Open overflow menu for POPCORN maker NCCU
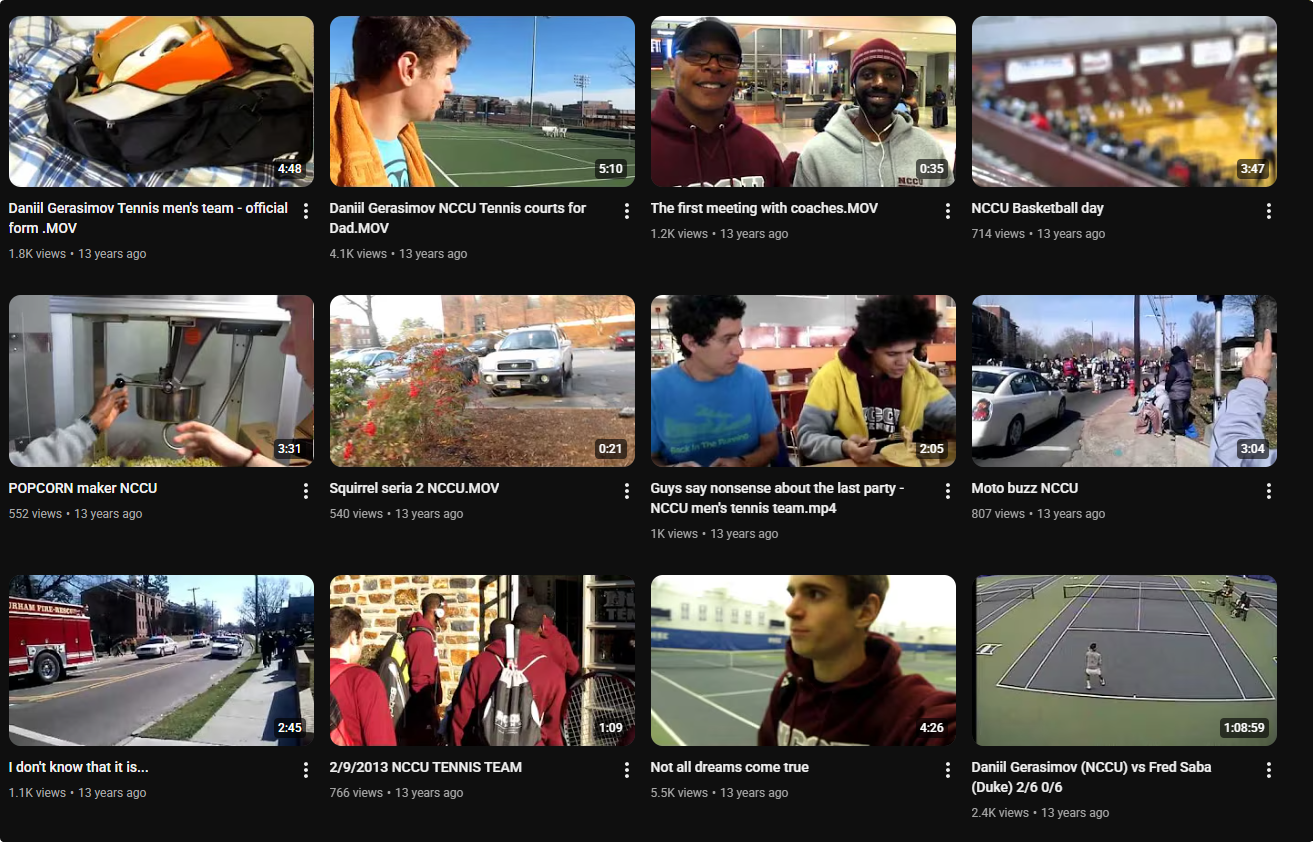The width and height of the screenshot is (1313, 842). (306, 491)
